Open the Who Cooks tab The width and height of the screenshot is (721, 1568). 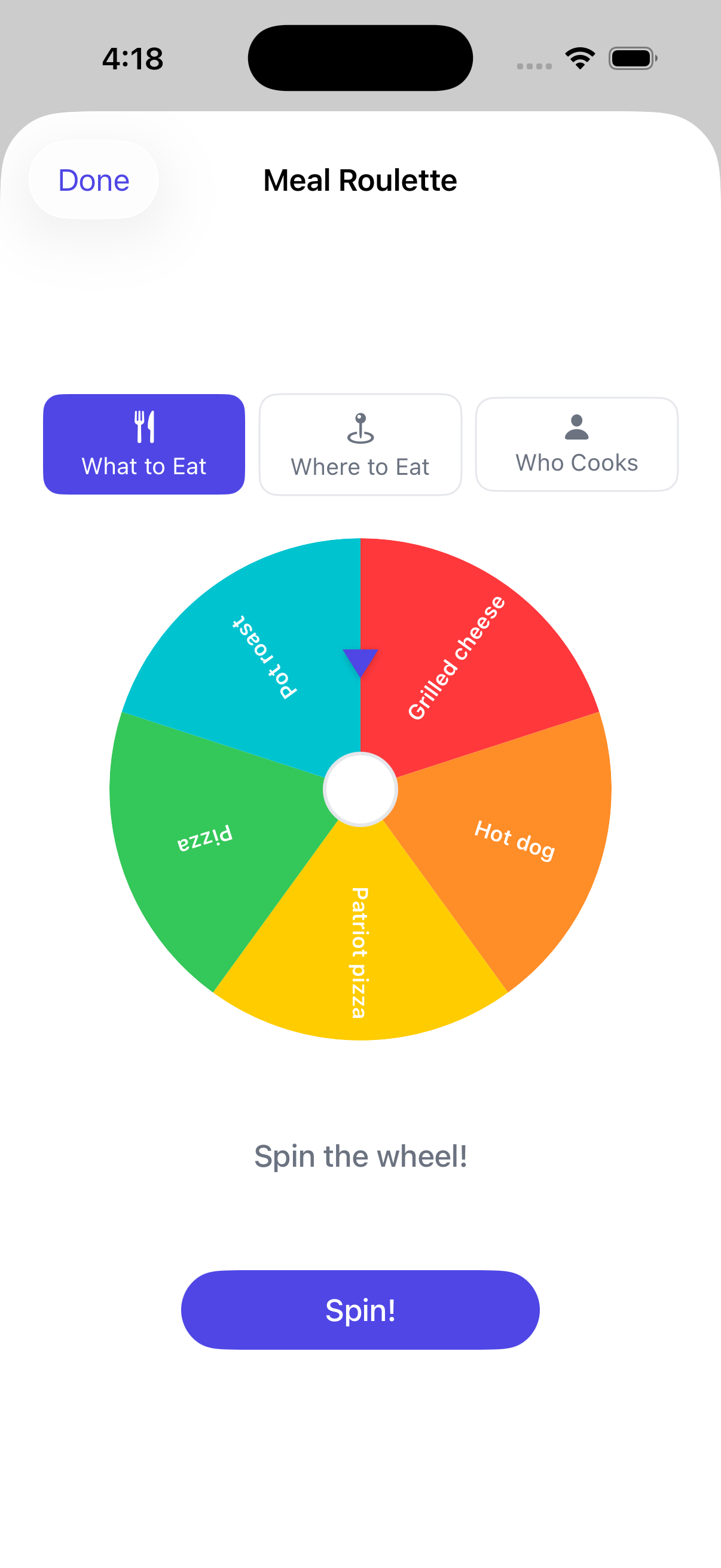pos(576,444)
